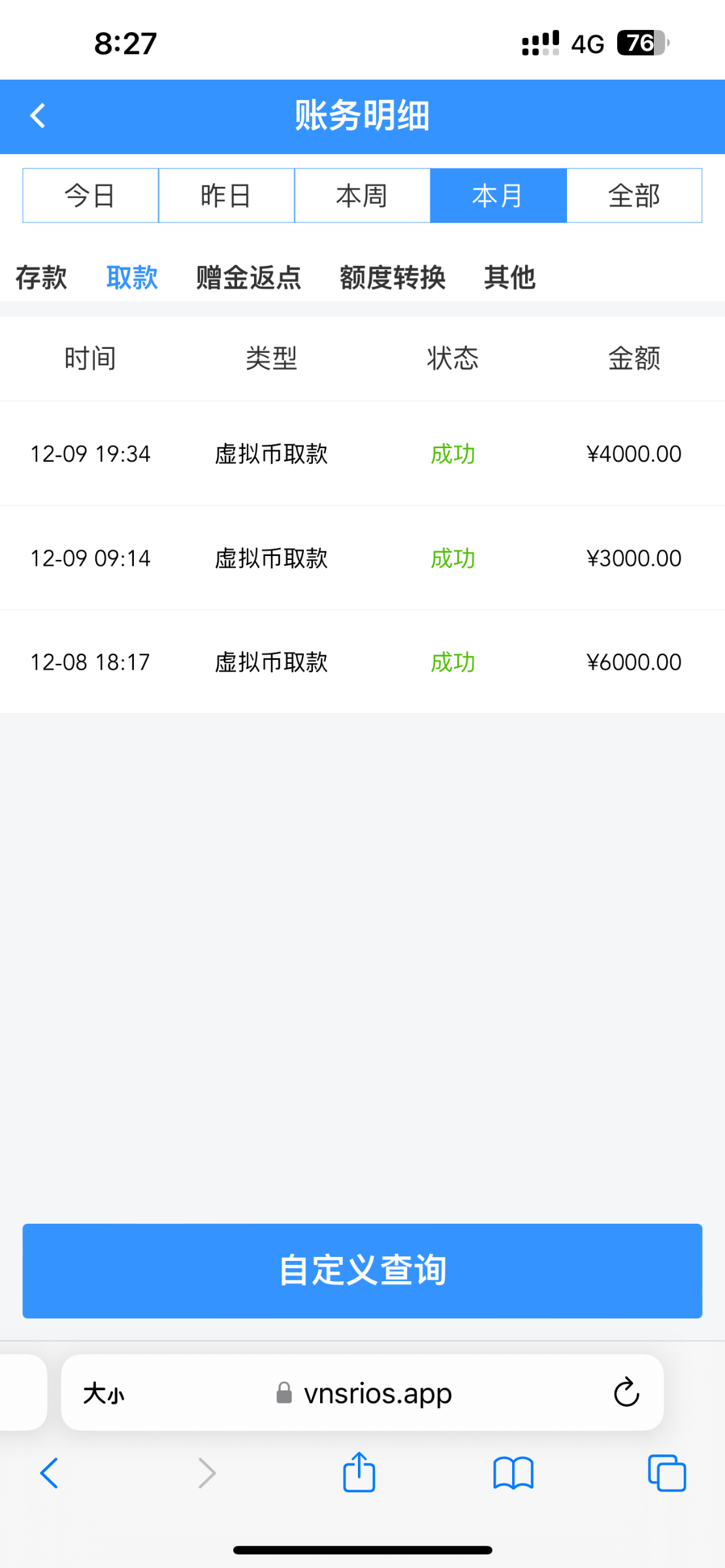Switch to the 存款 tab
The image size is (725, 1568).
click(41, 278)
